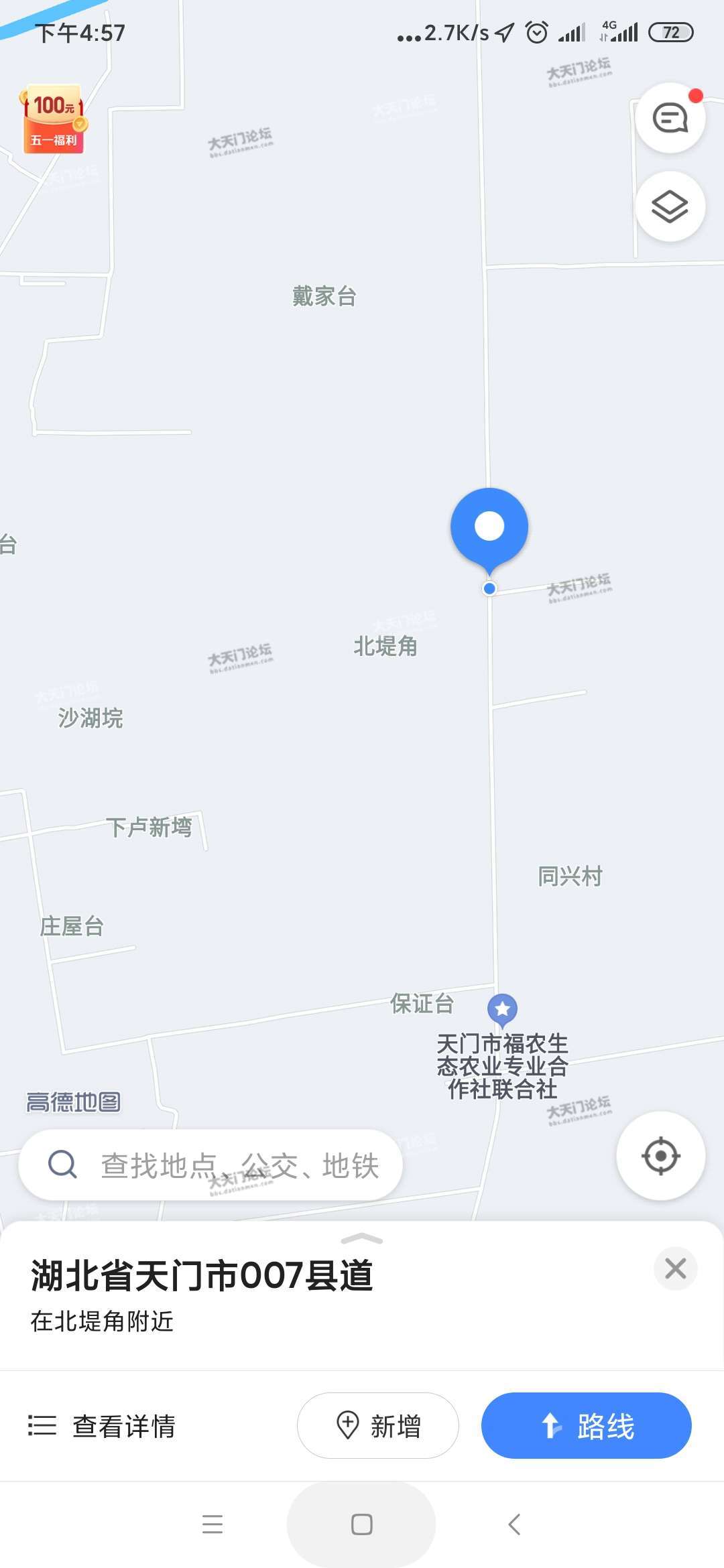Close the location details panel
Screen dimensions: 724x1568
pyautogui.click(x=675, y=1268)
